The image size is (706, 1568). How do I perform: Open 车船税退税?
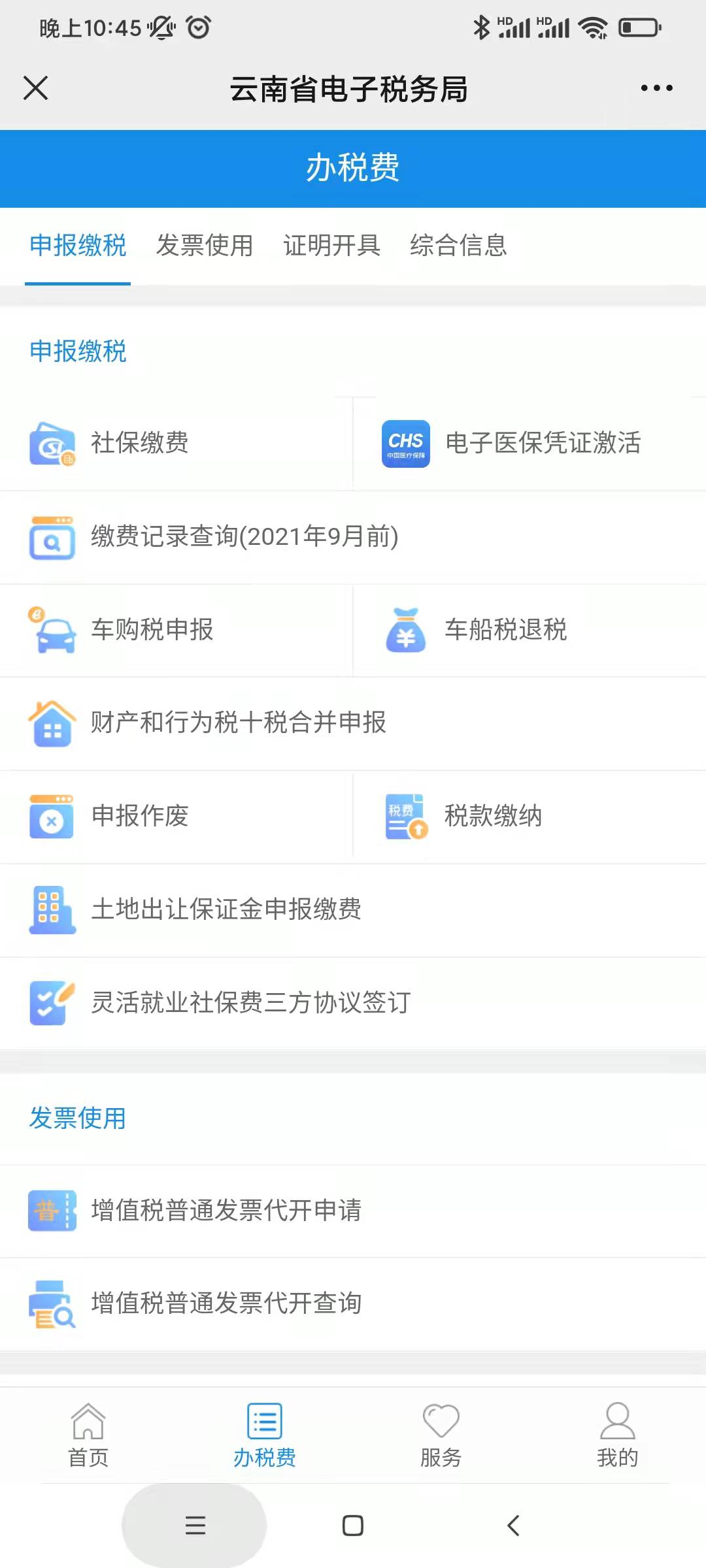(529, 630)
